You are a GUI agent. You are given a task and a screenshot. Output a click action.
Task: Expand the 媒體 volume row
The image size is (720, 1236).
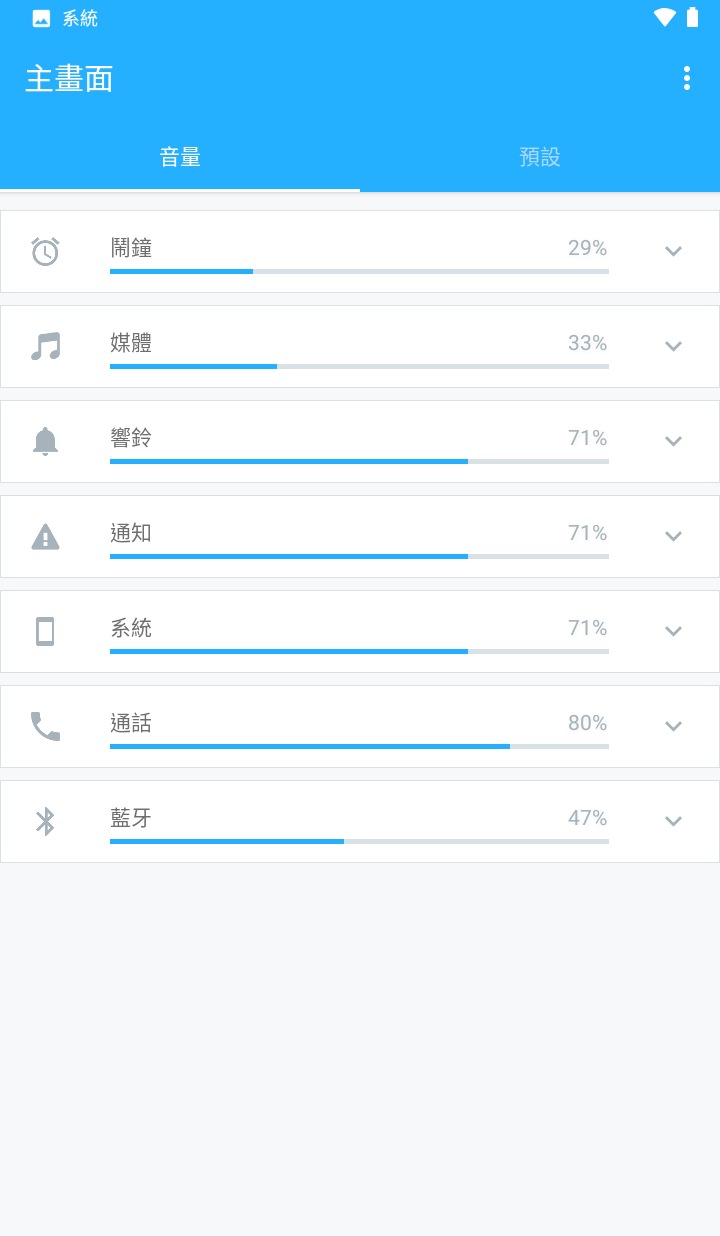tap(673, 346)
